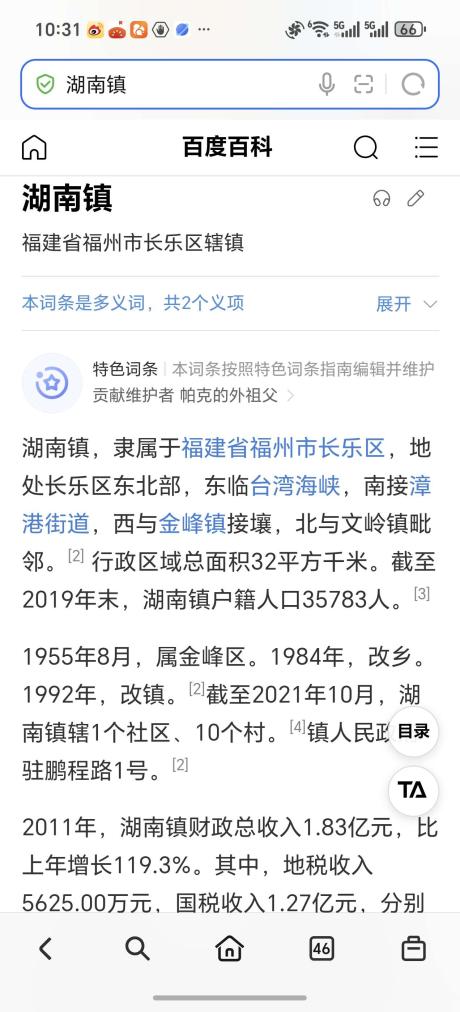This screenshot has width=460, height=1012.
Task: Go to Baidu Baike home icon
Action: 34,148
